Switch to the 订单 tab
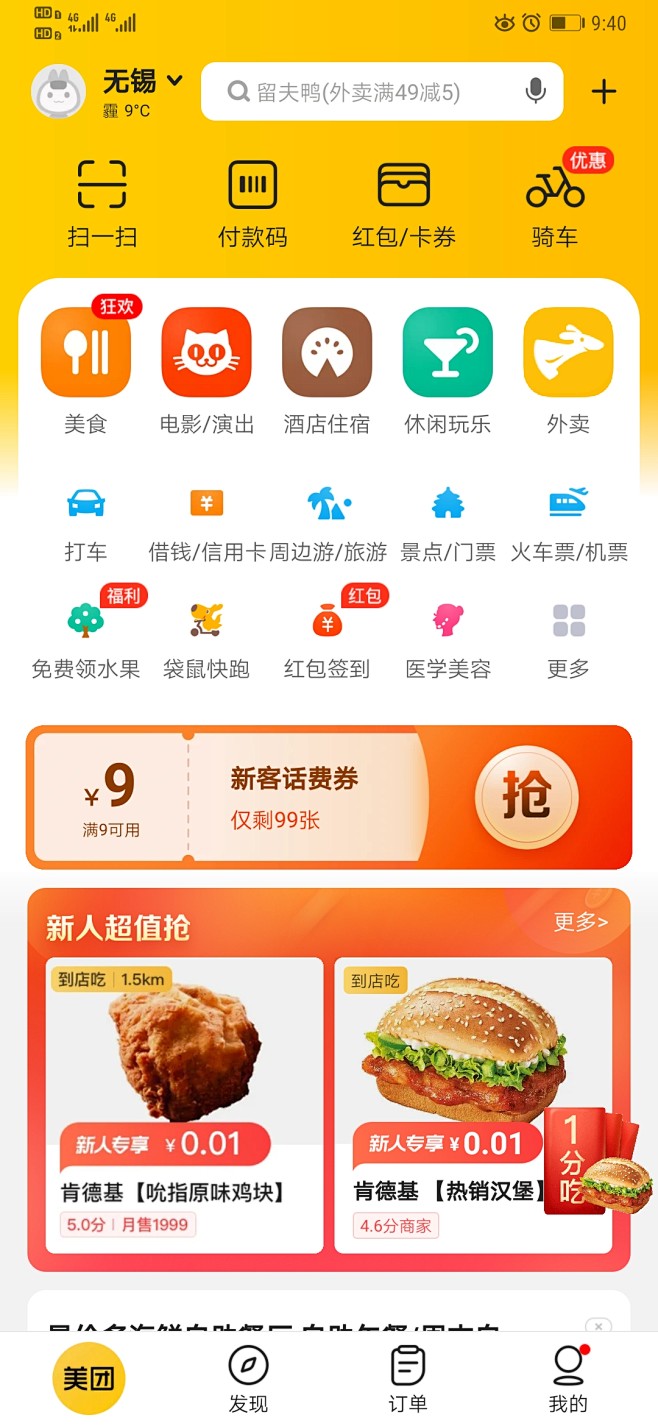 [407, 1379]
